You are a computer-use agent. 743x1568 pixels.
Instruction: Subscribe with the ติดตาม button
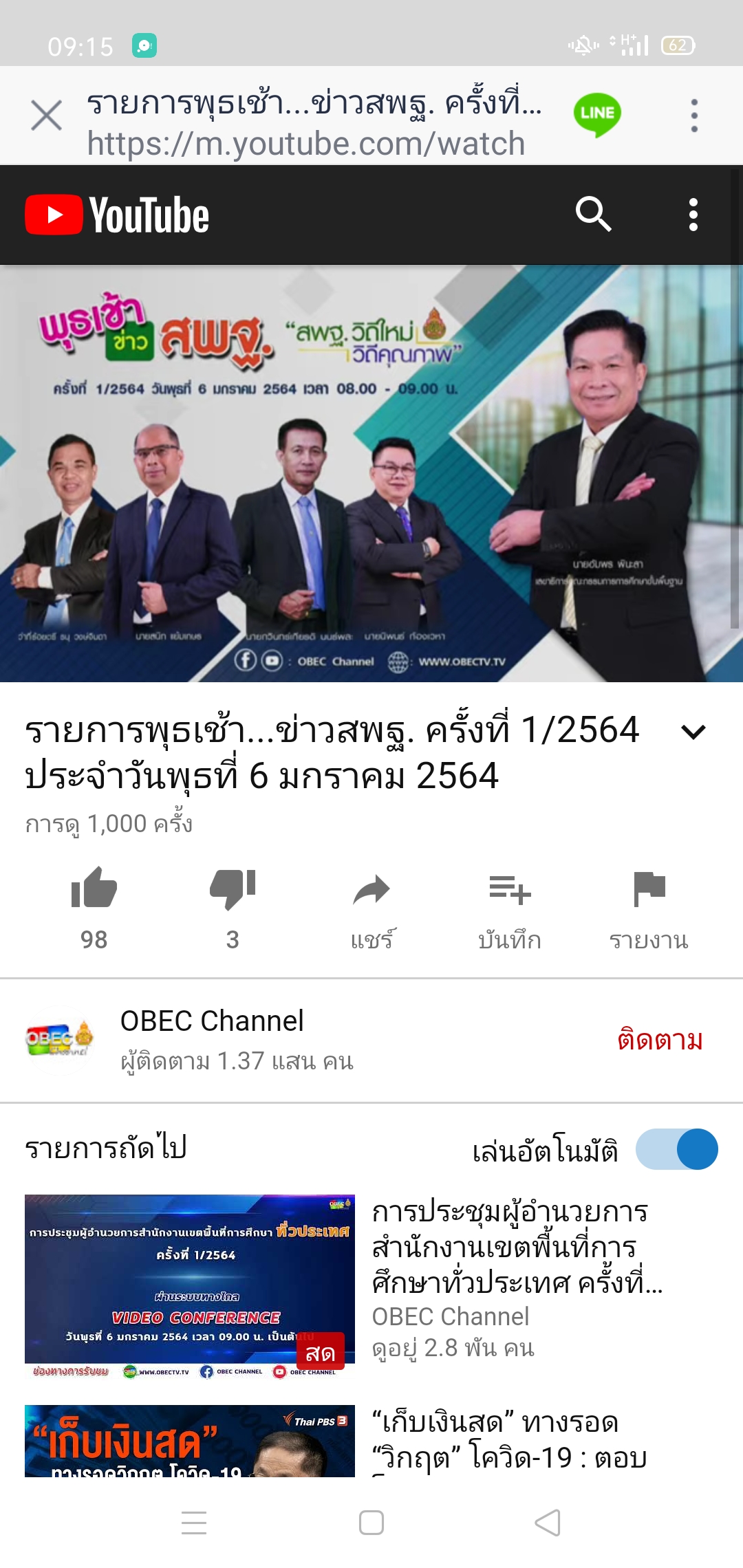click(x=660, y=1041)
